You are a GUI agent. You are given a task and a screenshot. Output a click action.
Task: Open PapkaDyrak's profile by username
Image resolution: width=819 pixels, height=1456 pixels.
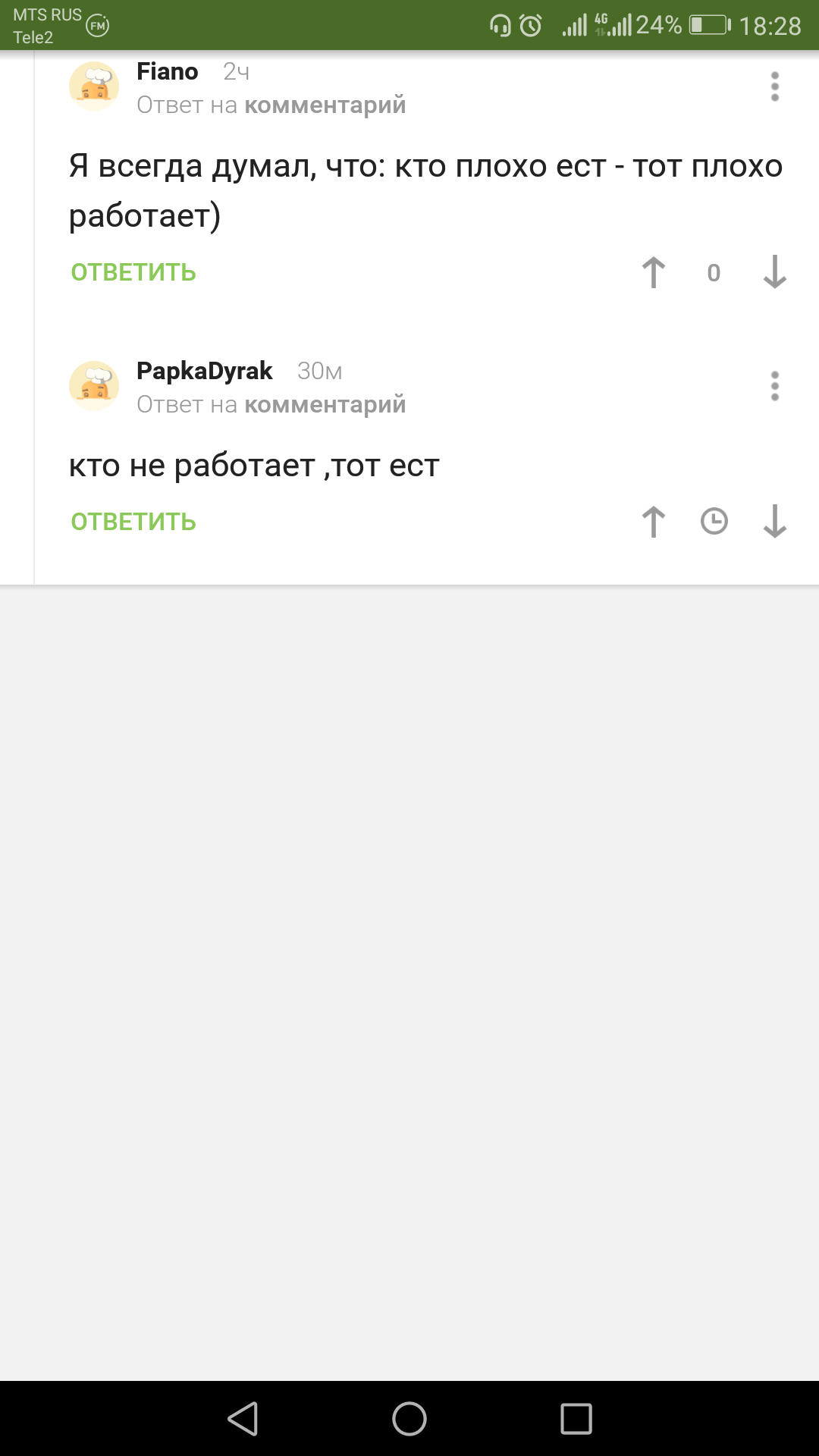204,371
